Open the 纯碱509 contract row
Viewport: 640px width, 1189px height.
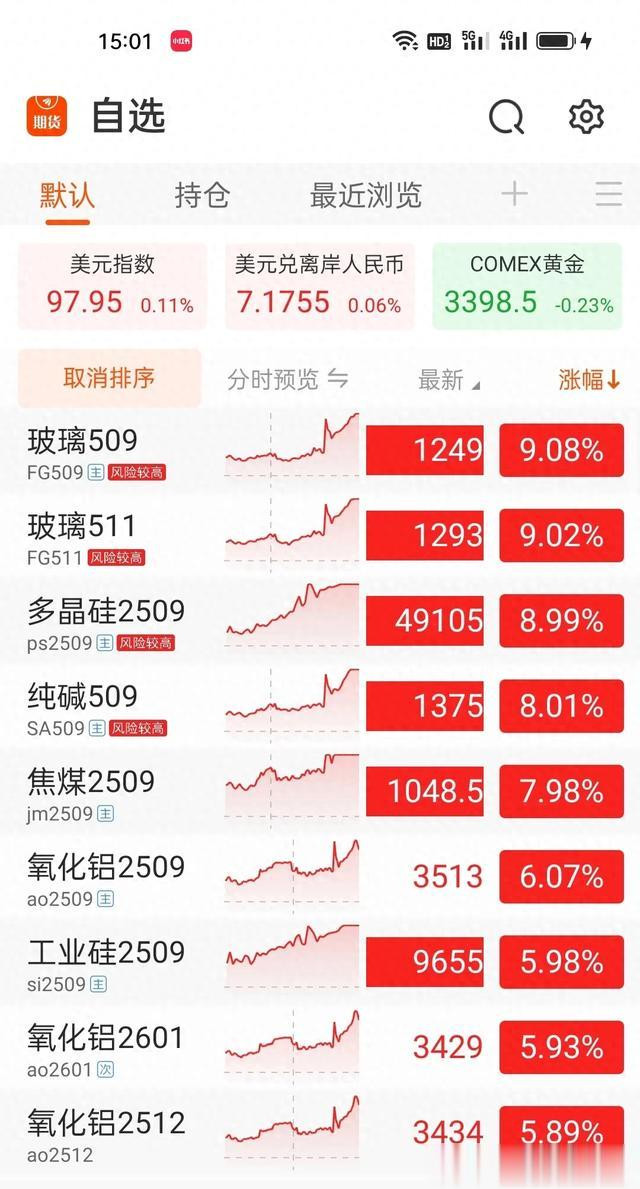pyautogui.click(x=320, y=707)
